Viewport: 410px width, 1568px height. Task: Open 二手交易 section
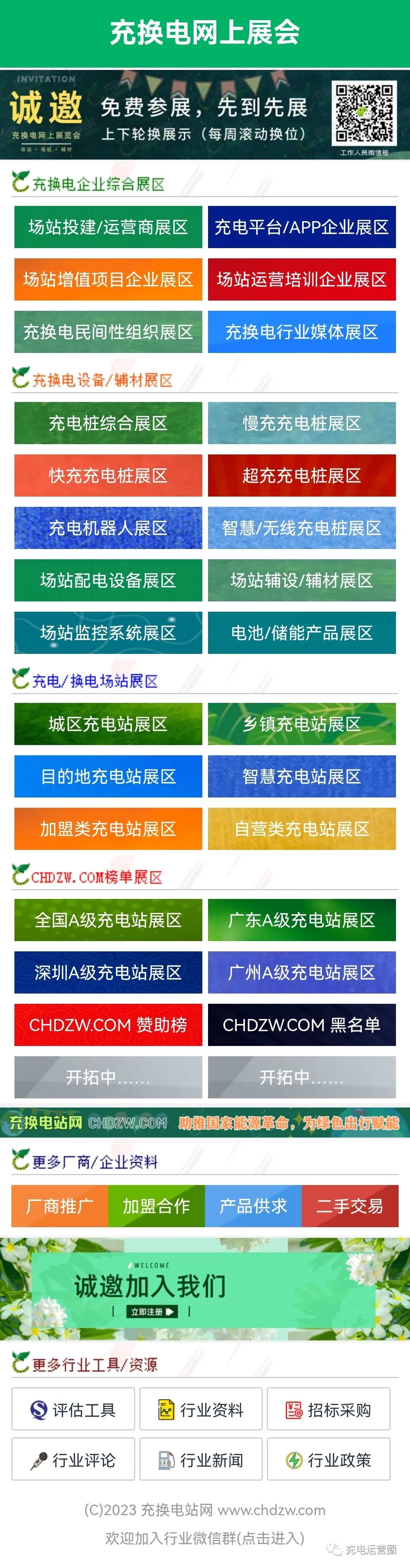(x=350, y=1205)
